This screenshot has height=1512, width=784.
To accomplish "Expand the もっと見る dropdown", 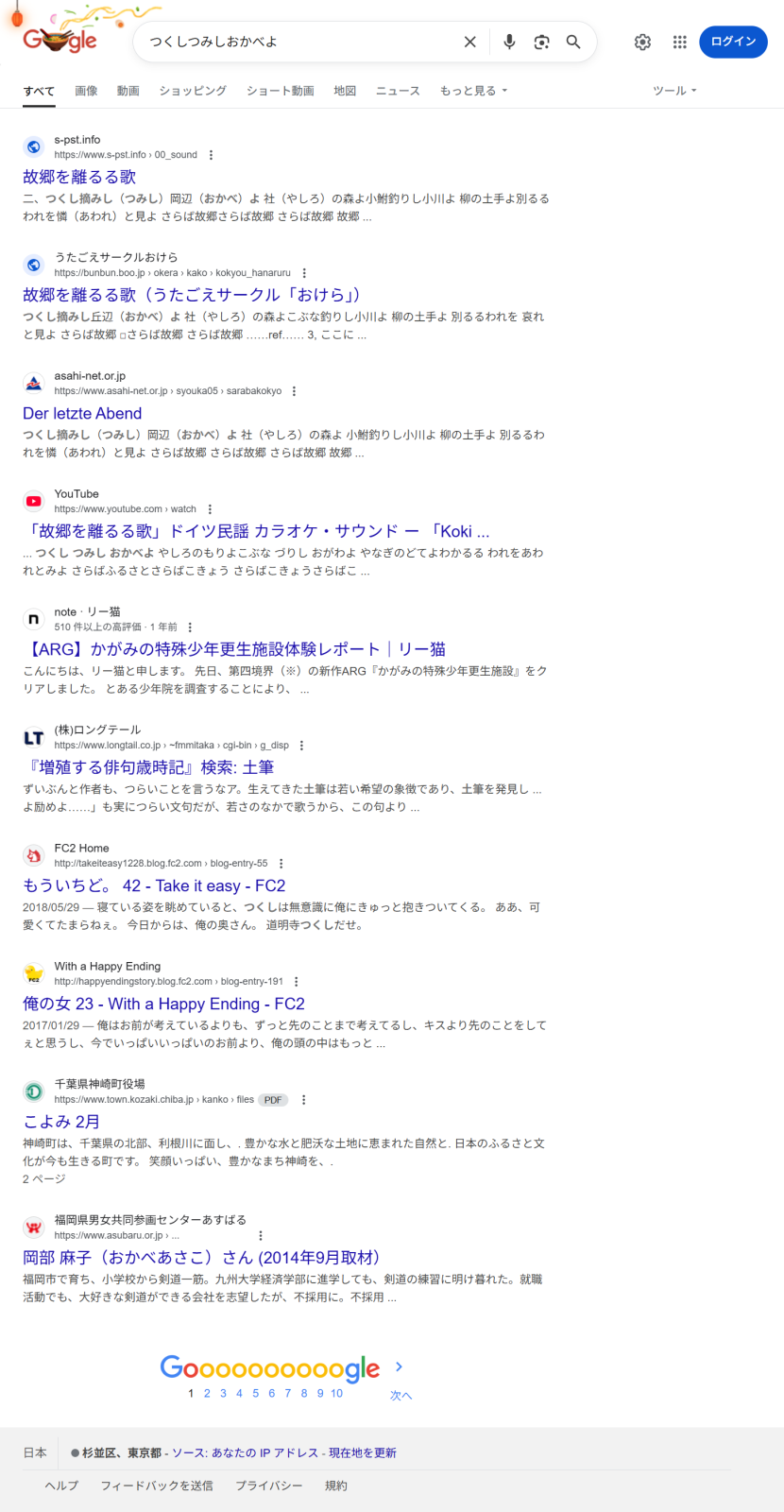I will coord(473,91).
